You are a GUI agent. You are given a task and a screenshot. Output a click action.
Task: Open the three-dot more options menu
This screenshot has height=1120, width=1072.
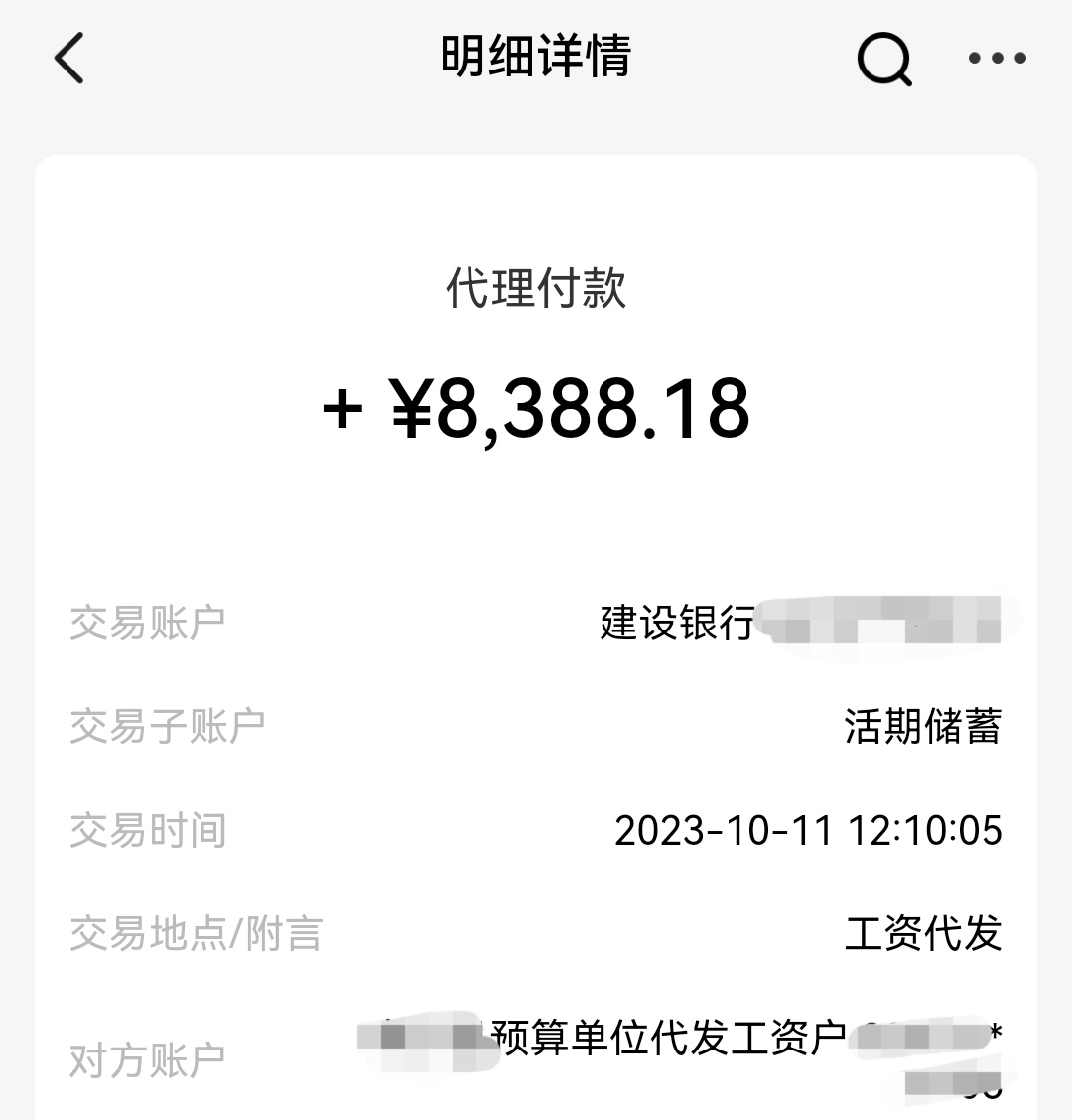coord(997,59)
